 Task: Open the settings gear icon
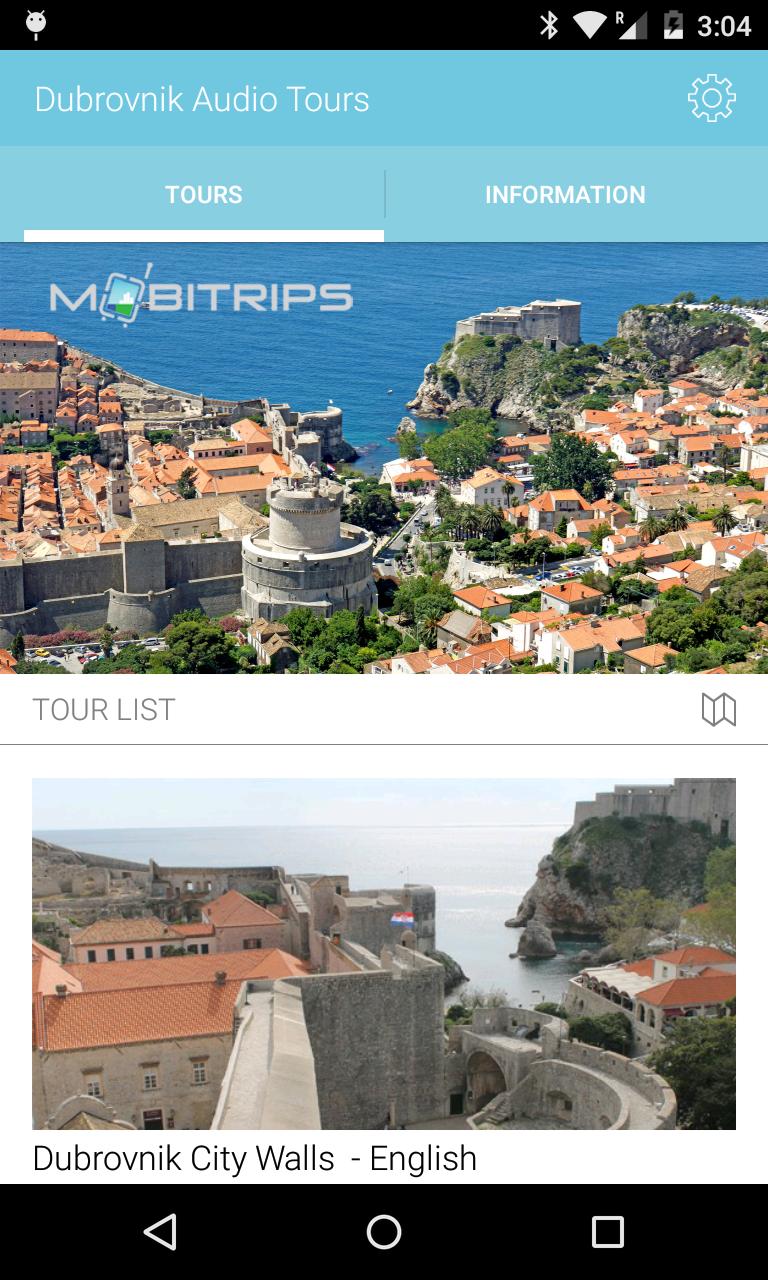(x=712, y=97)
